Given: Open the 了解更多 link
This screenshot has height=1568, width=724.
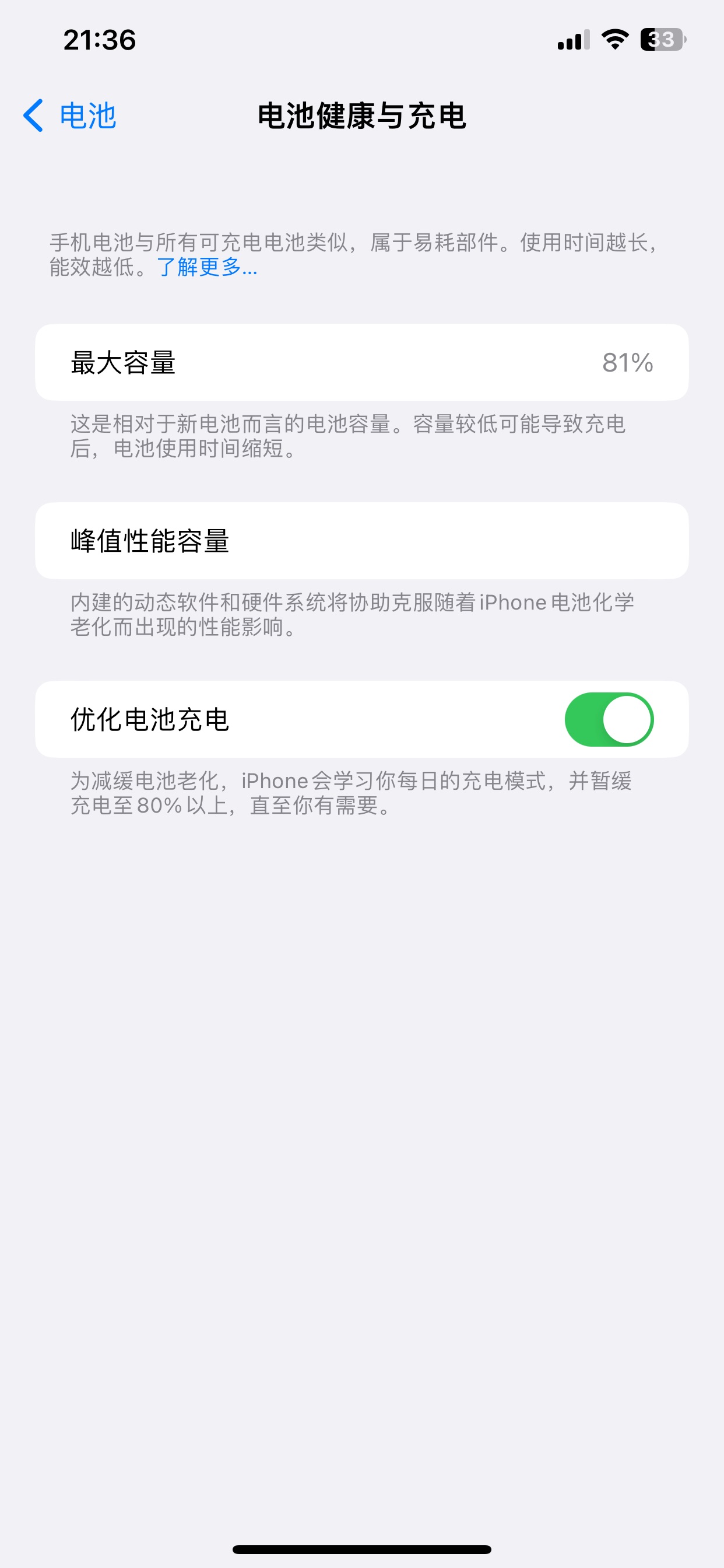Looking at the screenshot, I should [x=207, y=267].
